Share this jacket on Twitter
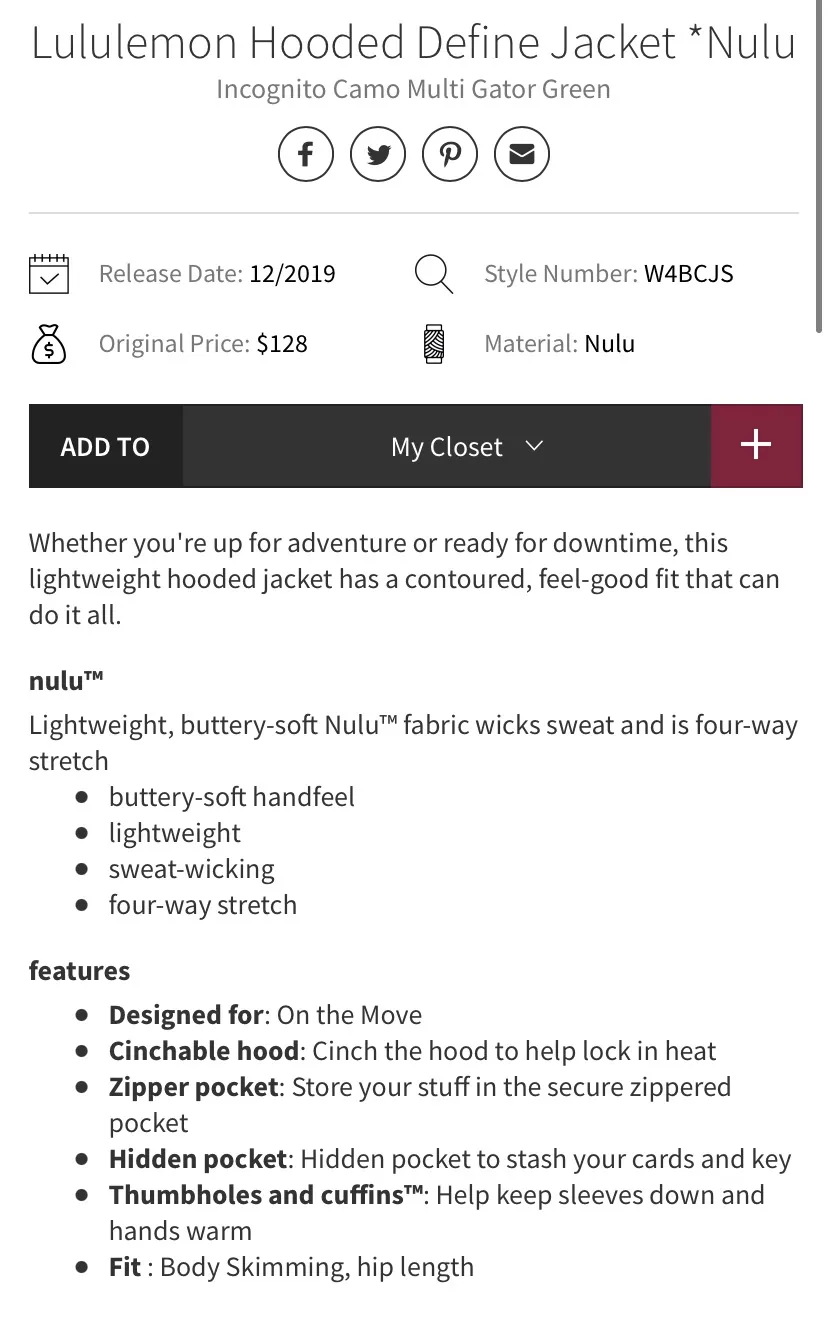Image resolution: width=828 pixels, height=1318 pixels. pos(377,154)
